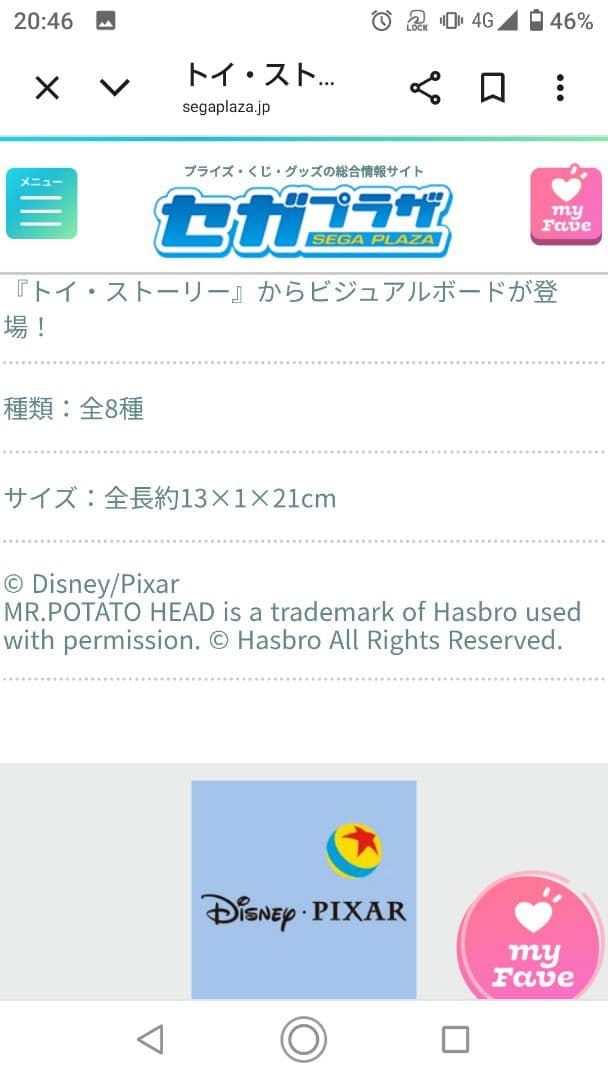Open my Fave in the site header
This screenshot has height=1080, width=608.
(566, 204)
